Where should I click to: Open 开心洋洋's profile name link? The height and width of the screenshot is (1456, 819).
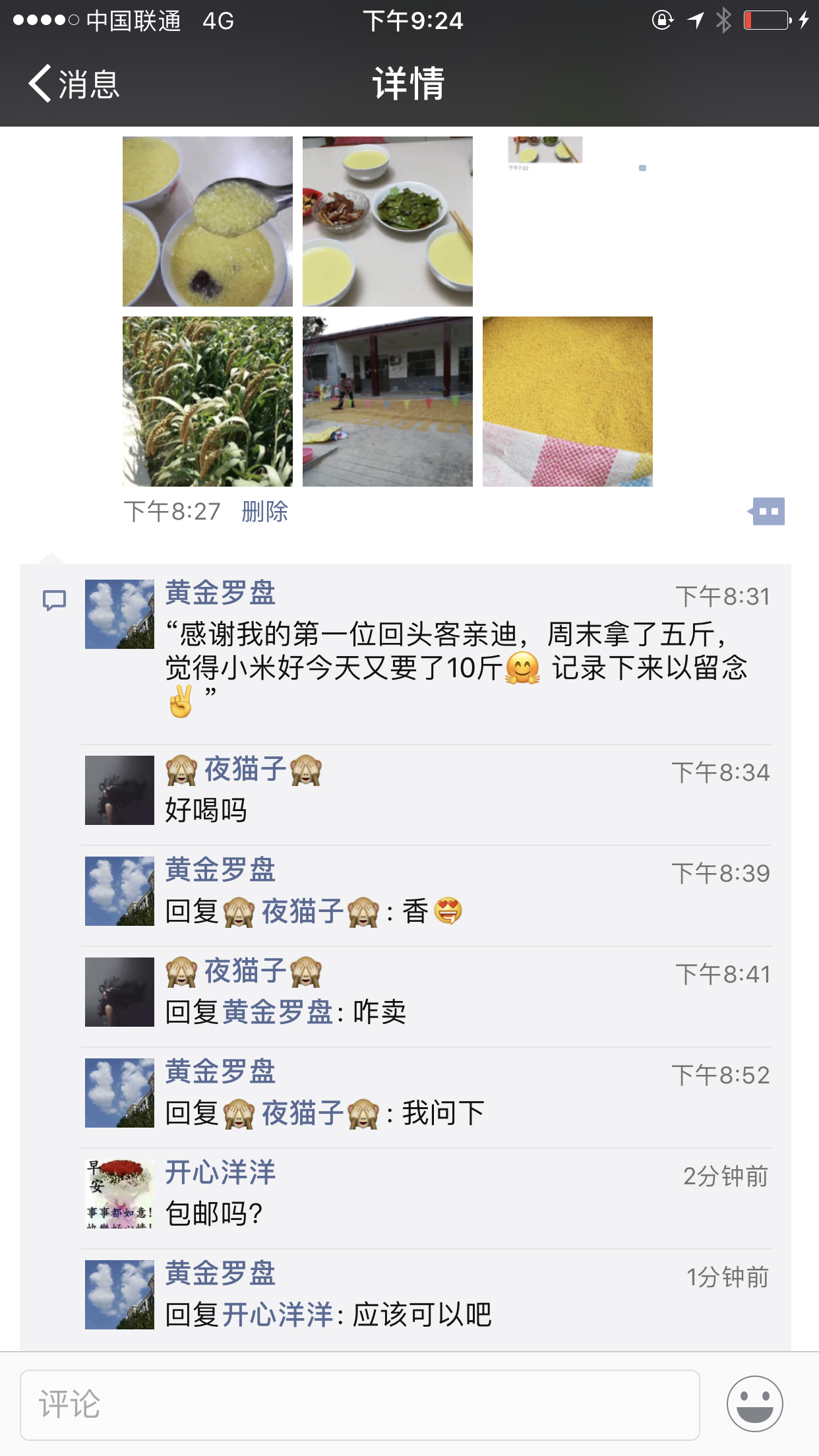(220, 1172)
